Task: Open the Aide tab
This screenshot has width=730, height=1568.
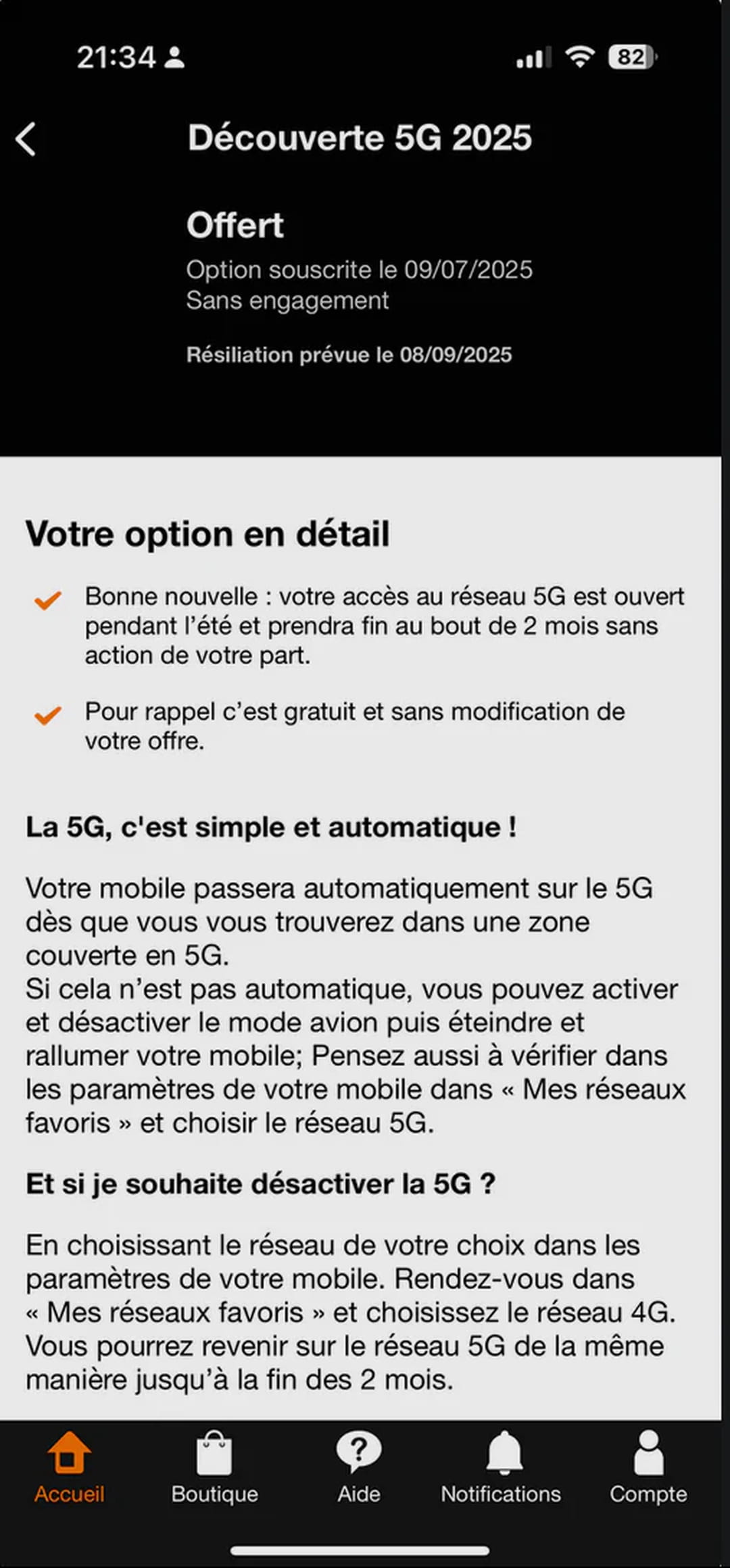Action: point(359,1467)
